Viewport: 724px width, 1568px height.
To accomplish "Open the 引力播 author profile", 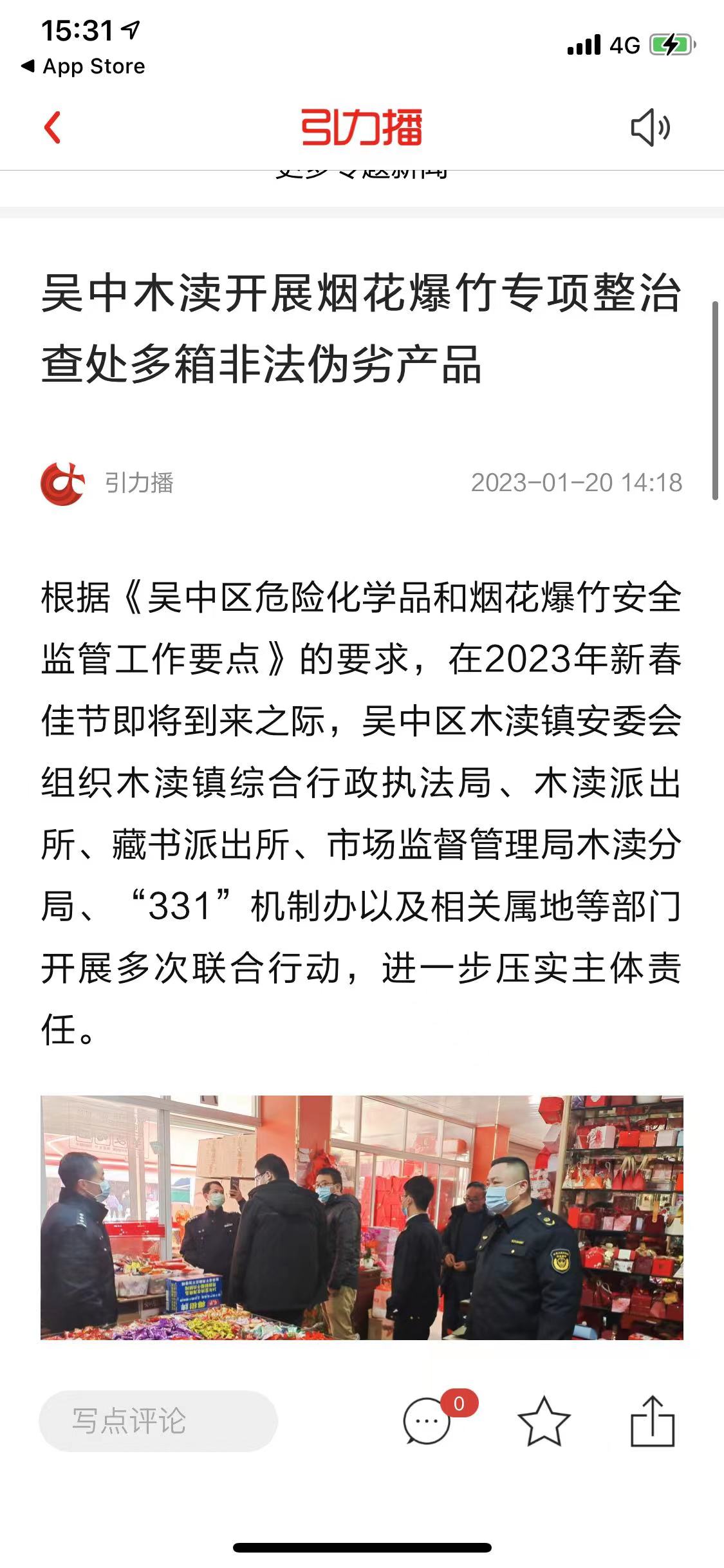I will point(107,483).
